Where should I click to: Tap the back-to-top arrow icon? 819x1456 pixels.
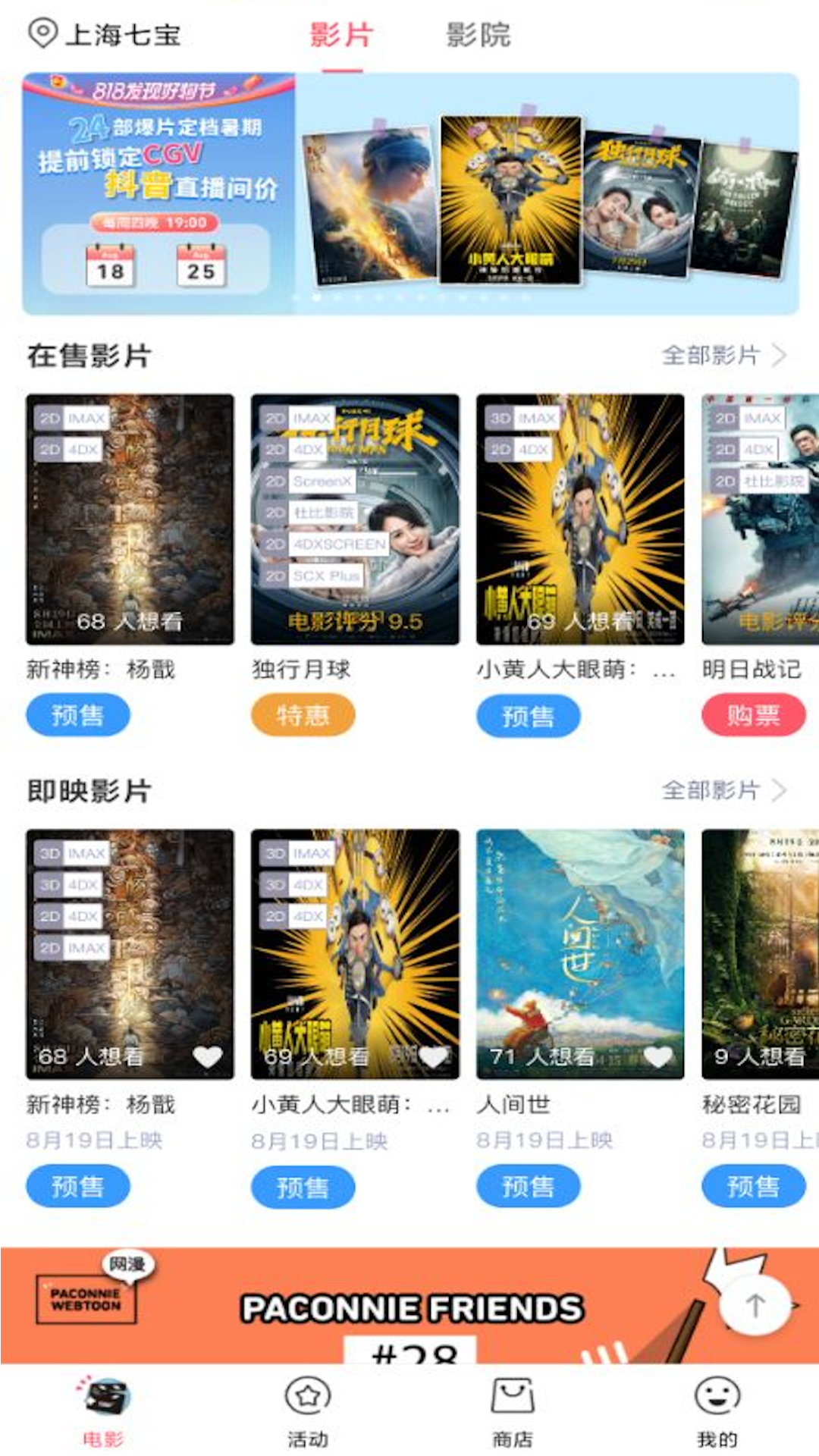(x=755, y=1304)
